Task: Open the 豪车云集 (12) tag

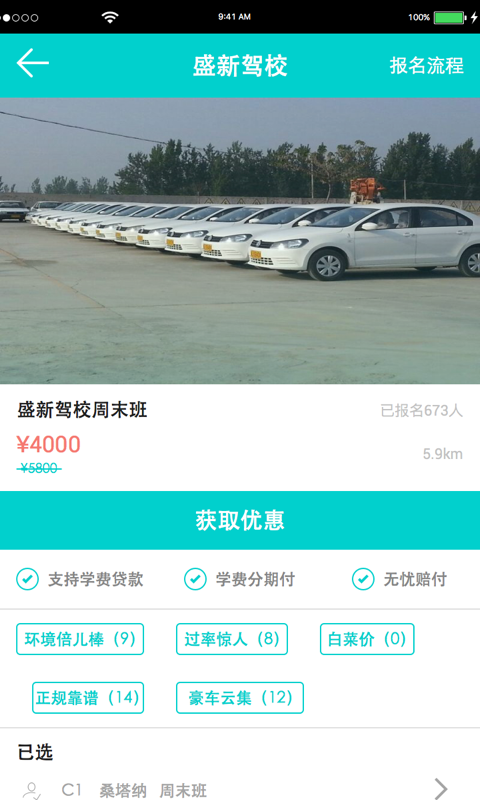Action: 240,697
